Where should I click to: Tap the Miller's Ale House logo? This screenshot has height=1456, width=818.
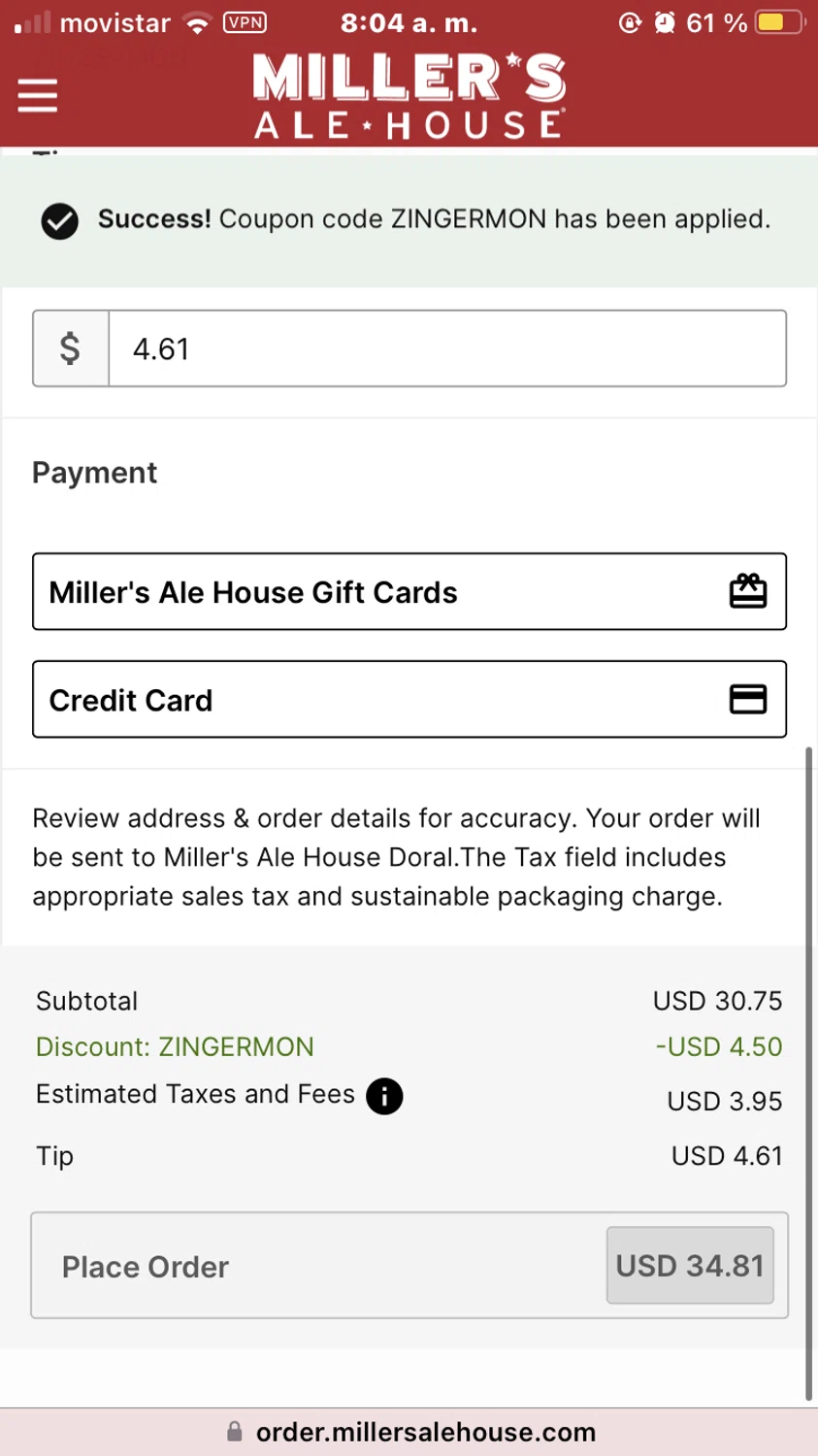pos(409,95)
